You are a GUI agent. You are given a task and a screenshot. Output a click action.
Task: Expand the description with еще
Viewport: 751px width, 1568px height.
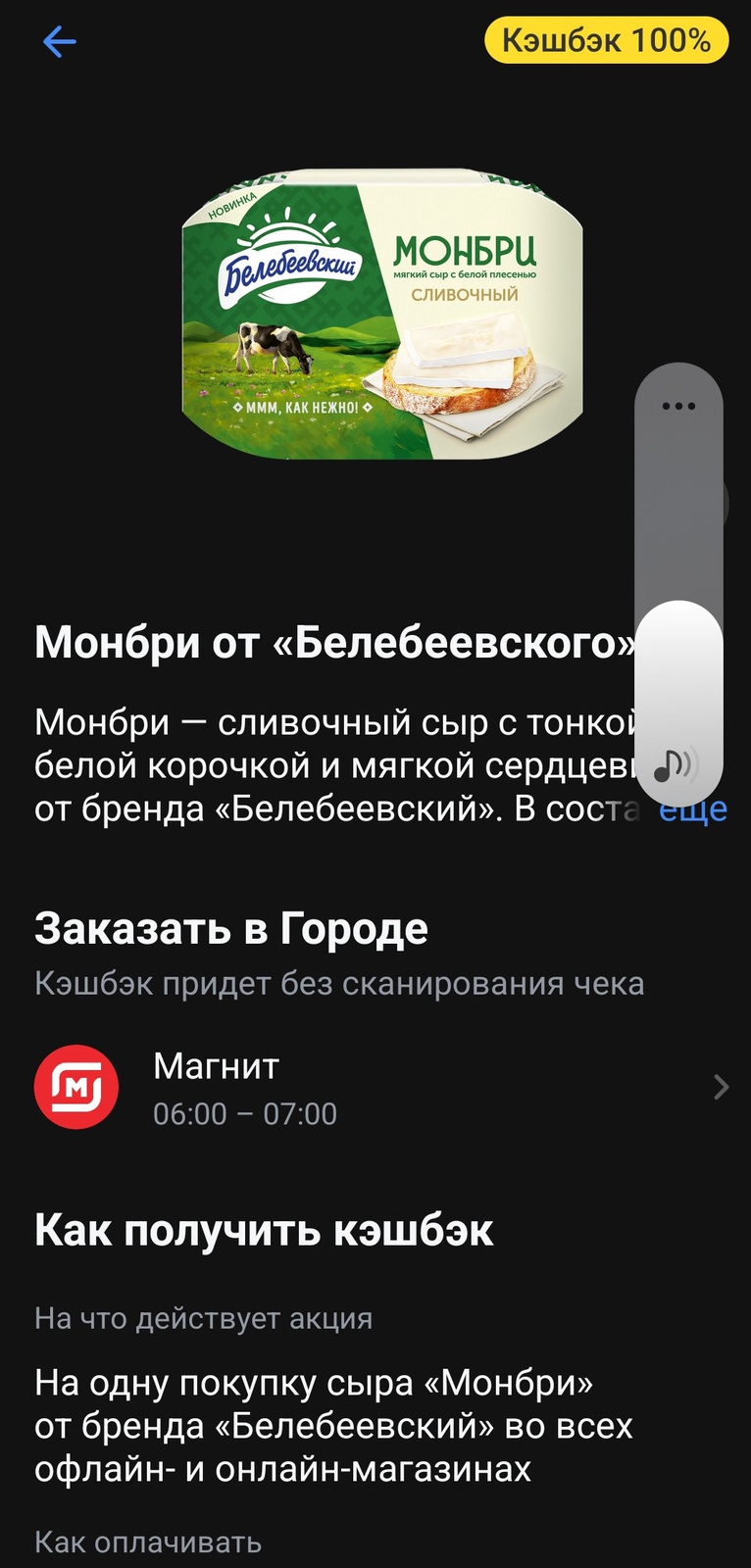[693, 809]
